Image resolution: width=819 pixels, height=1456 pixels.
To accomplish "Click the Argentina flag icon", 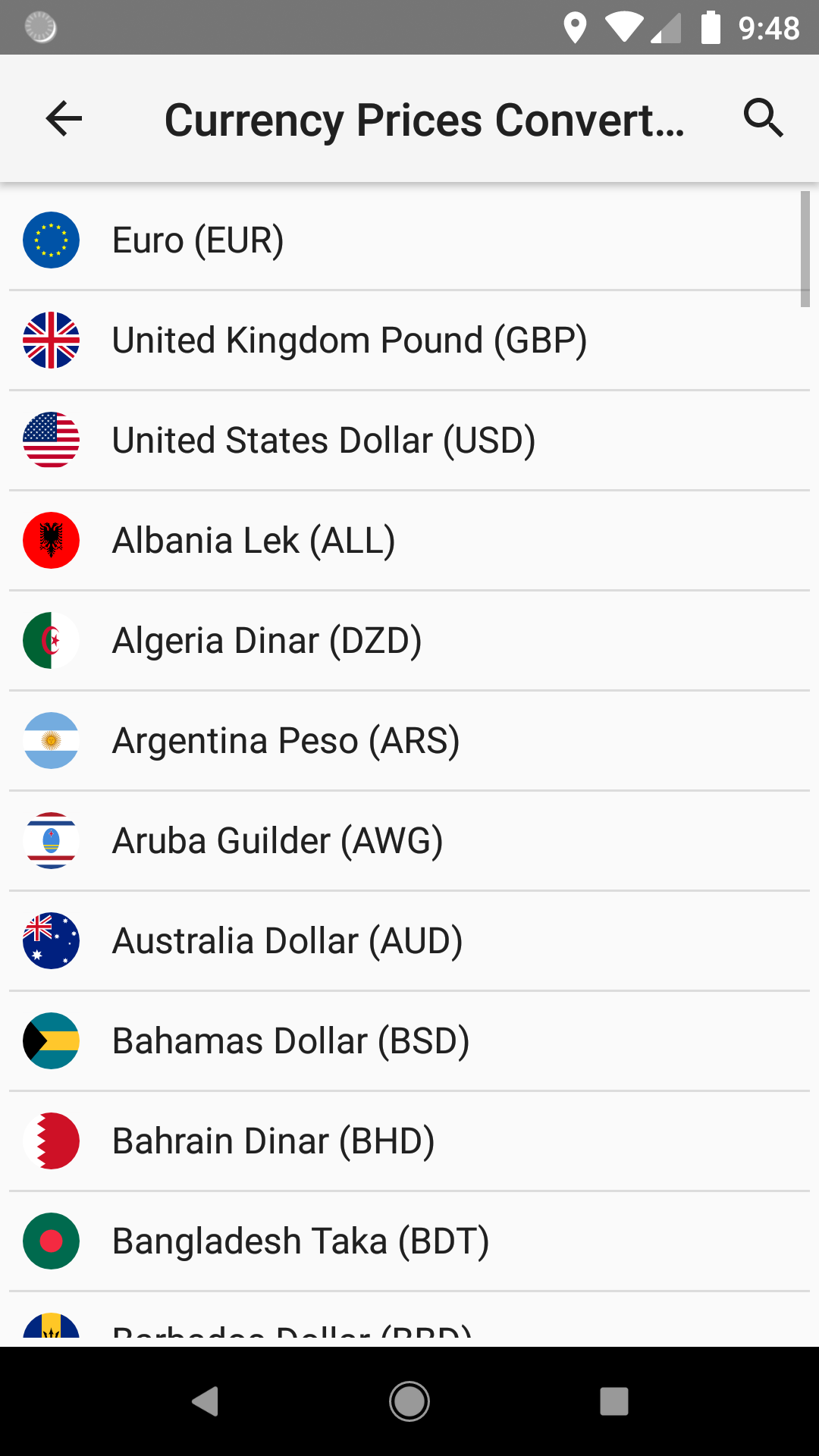I will coord(51,741).
